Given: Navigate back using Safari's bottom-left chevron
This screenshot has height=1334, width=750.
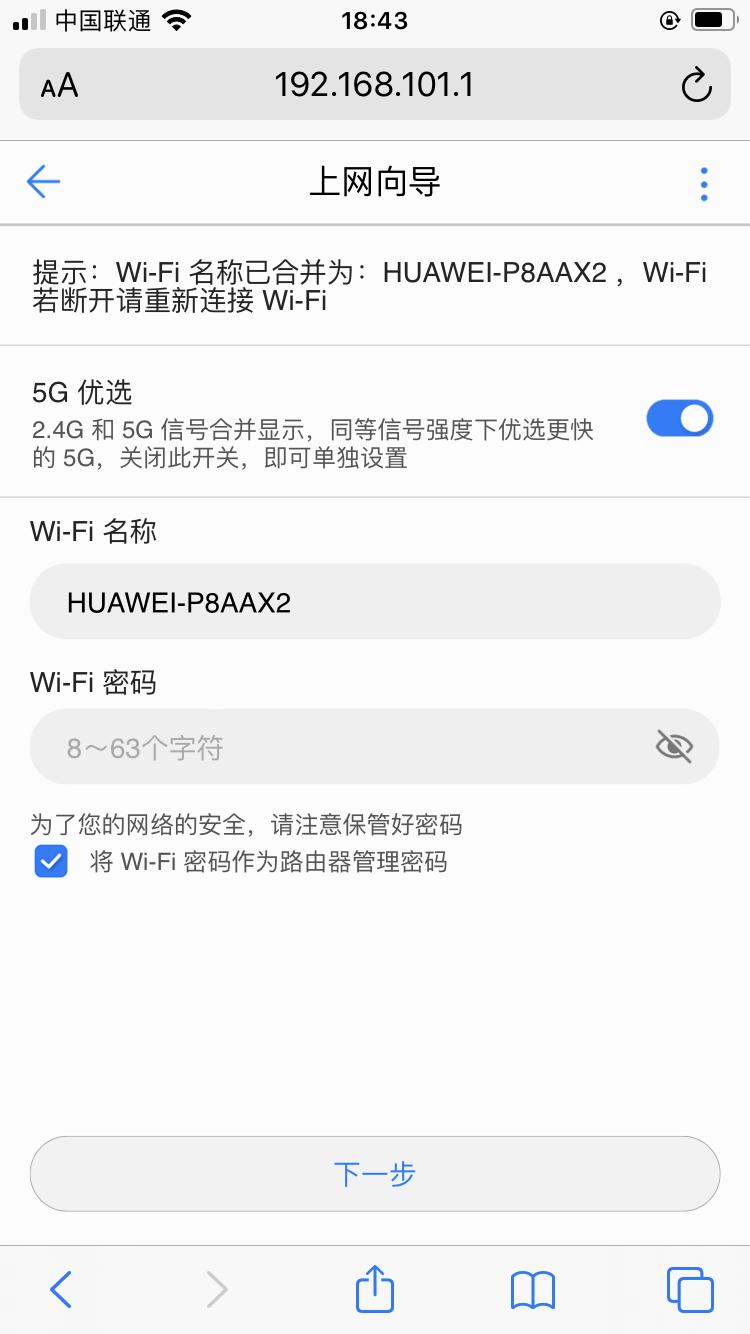Looking at the screenshot, I should click(59, 1290).
